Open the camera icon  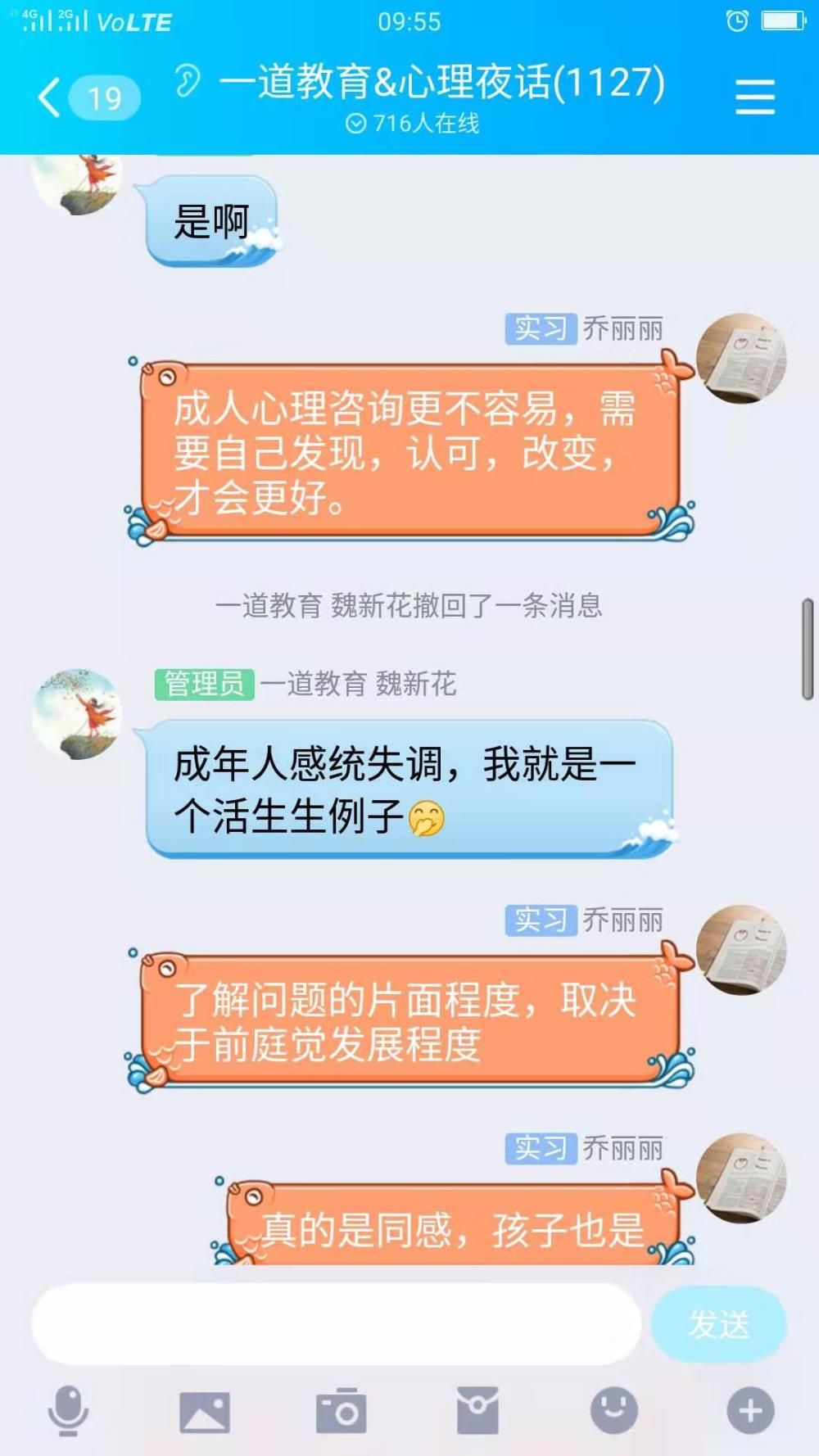click(341, 1410)
